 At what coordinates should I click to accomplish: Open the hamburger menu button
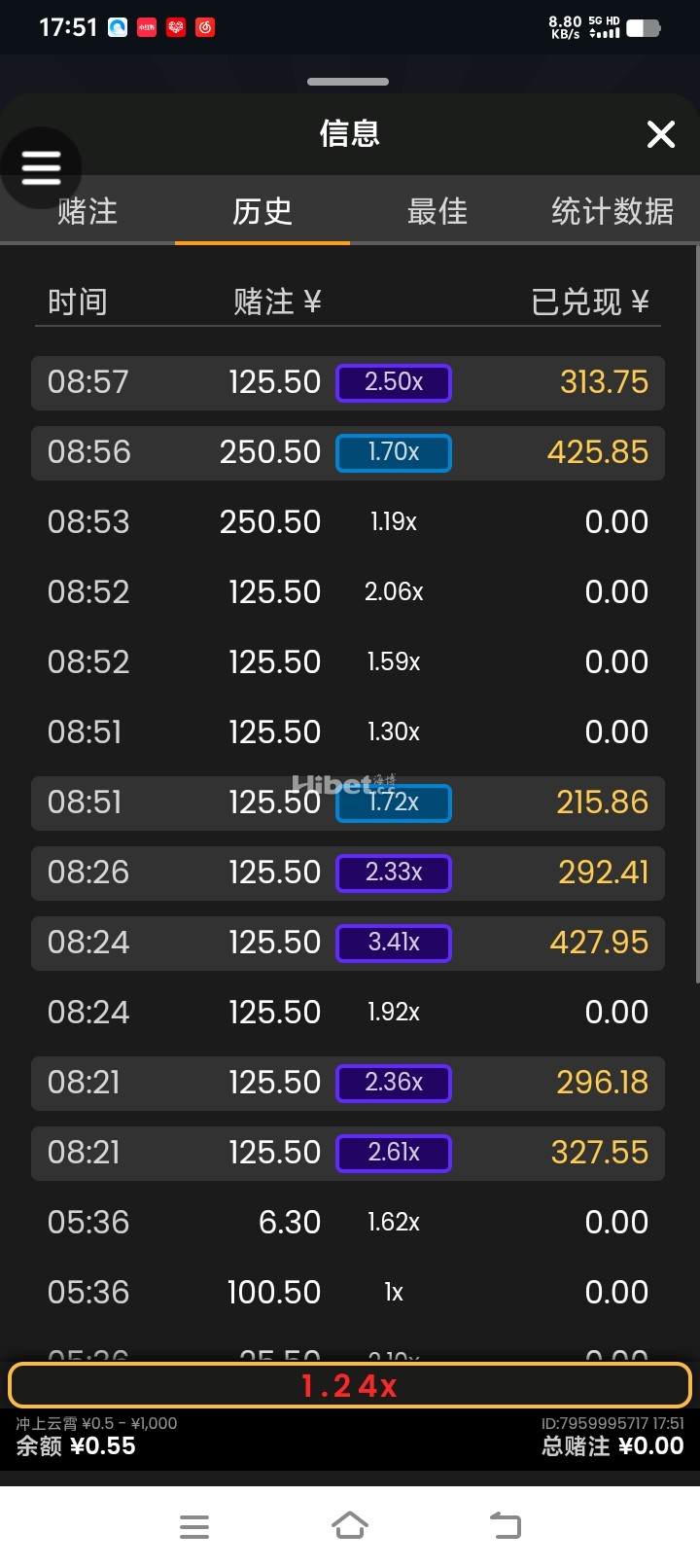41,168
